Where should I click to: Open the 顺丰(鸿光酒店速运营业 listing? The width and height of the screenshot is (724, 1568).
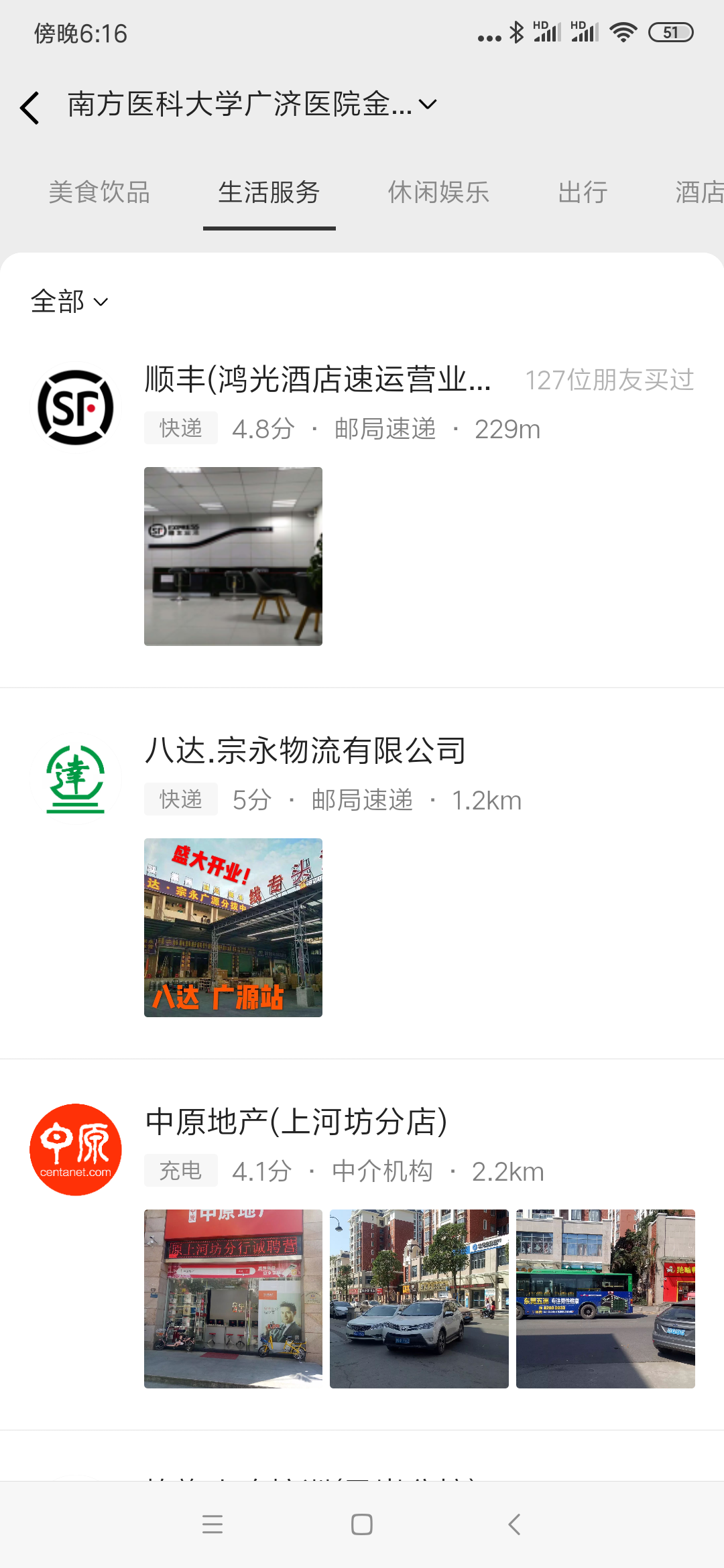coord(318,380)
